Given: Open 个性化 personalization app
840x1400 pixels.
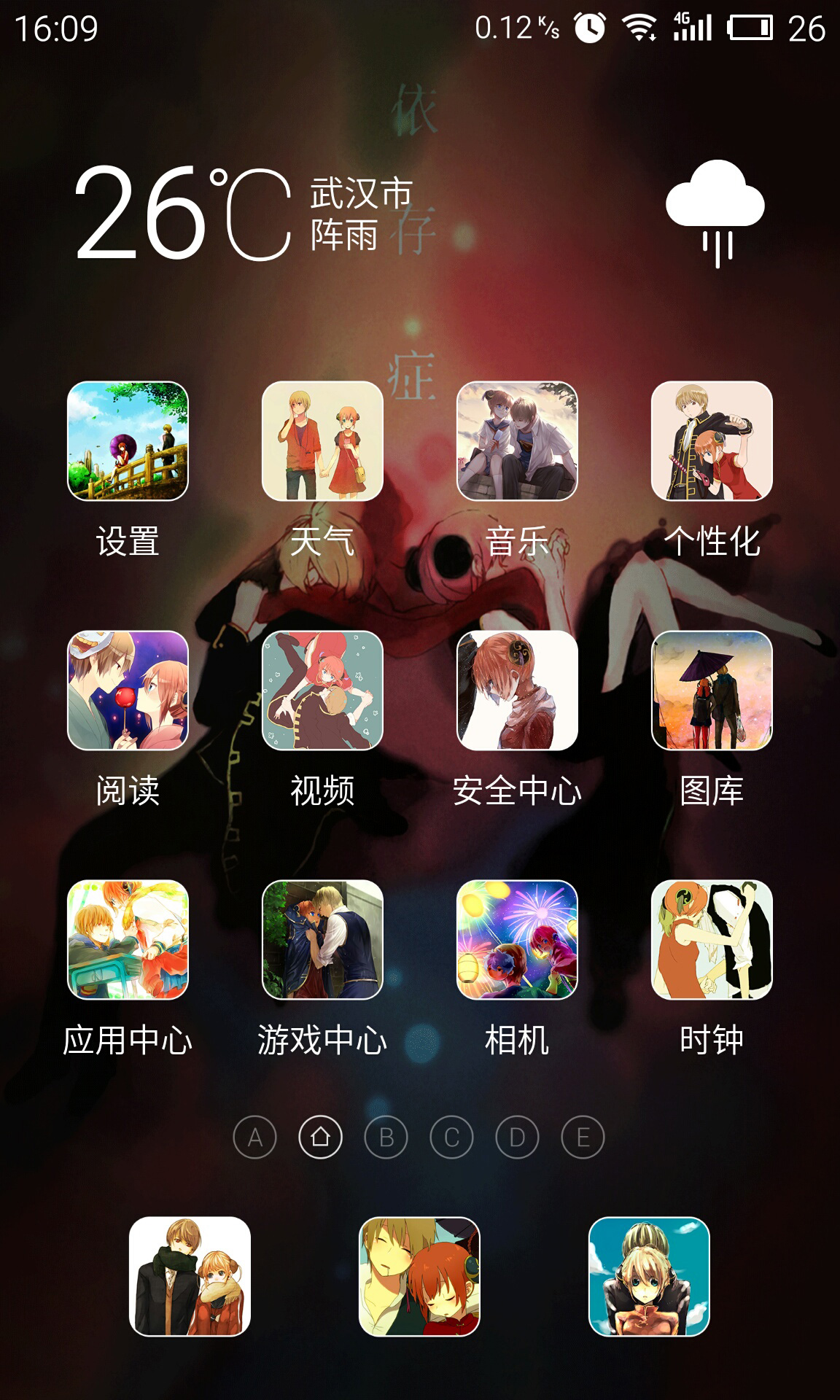Looking at the screenshot, I should 712,441.
